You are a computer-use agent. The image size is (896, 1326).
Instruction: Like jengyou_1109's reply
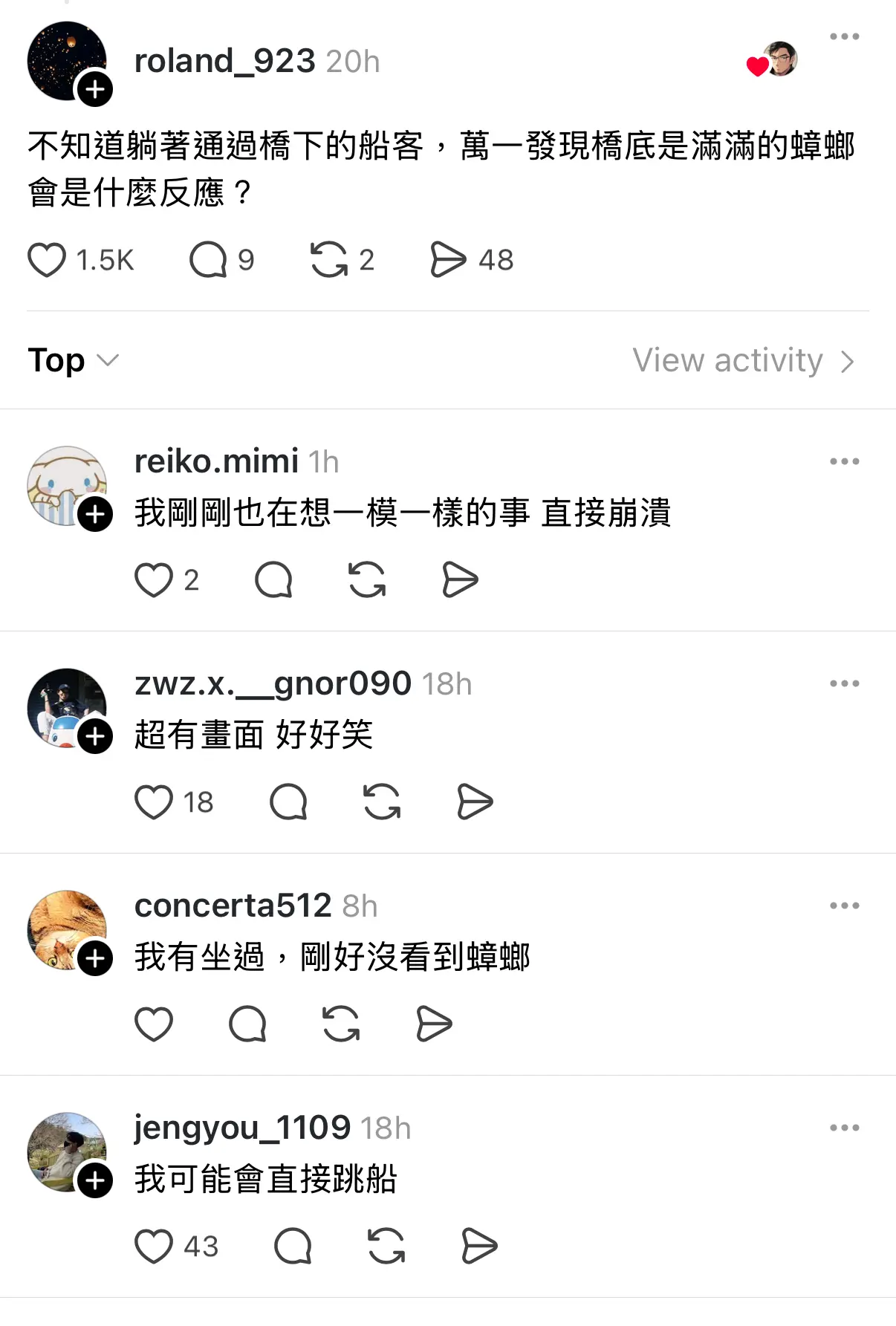pyautogui.click(x=154, y=1247)
